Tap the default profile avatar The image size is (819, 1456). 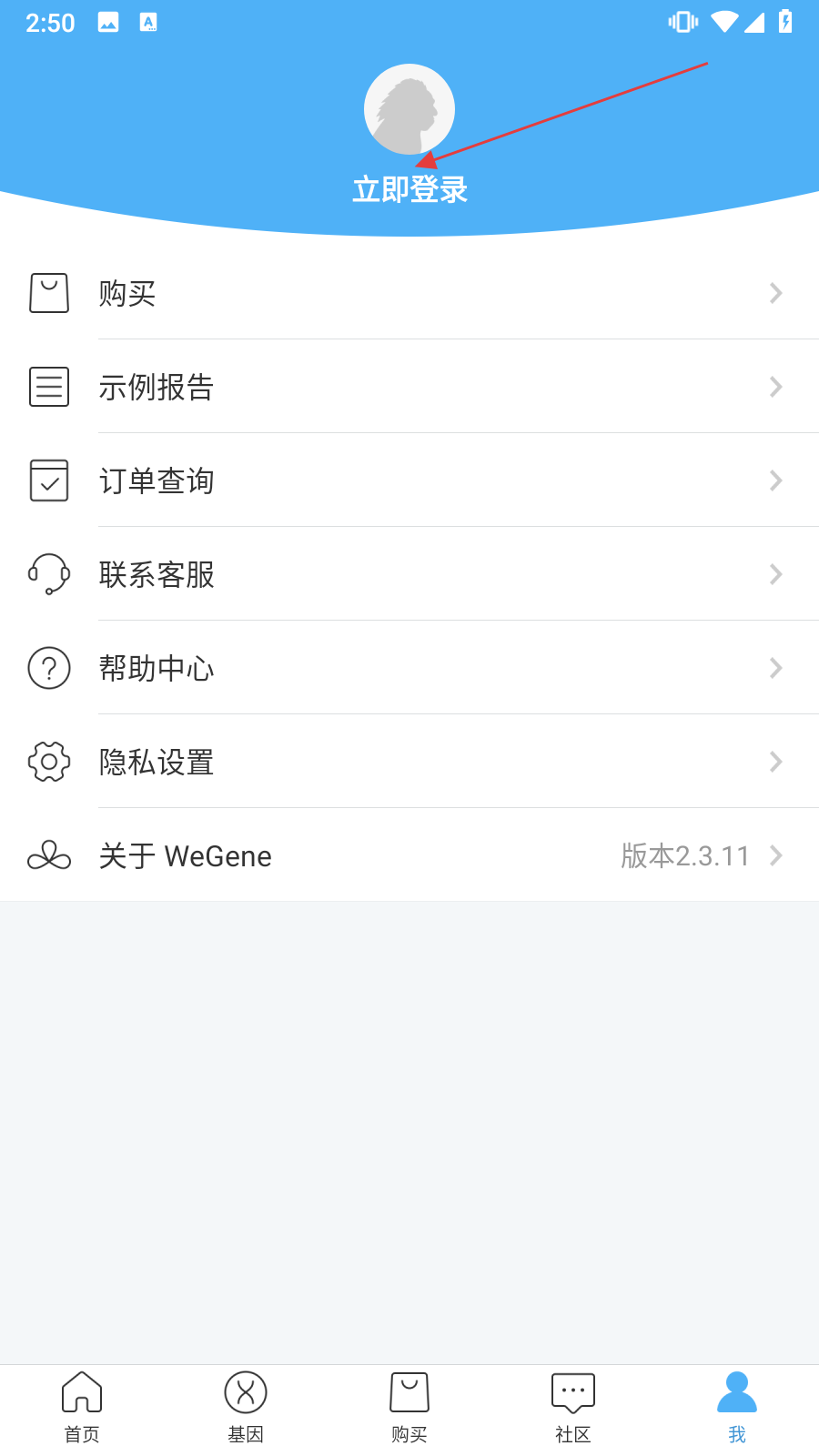pyautogui.click(x=409, y=109)
